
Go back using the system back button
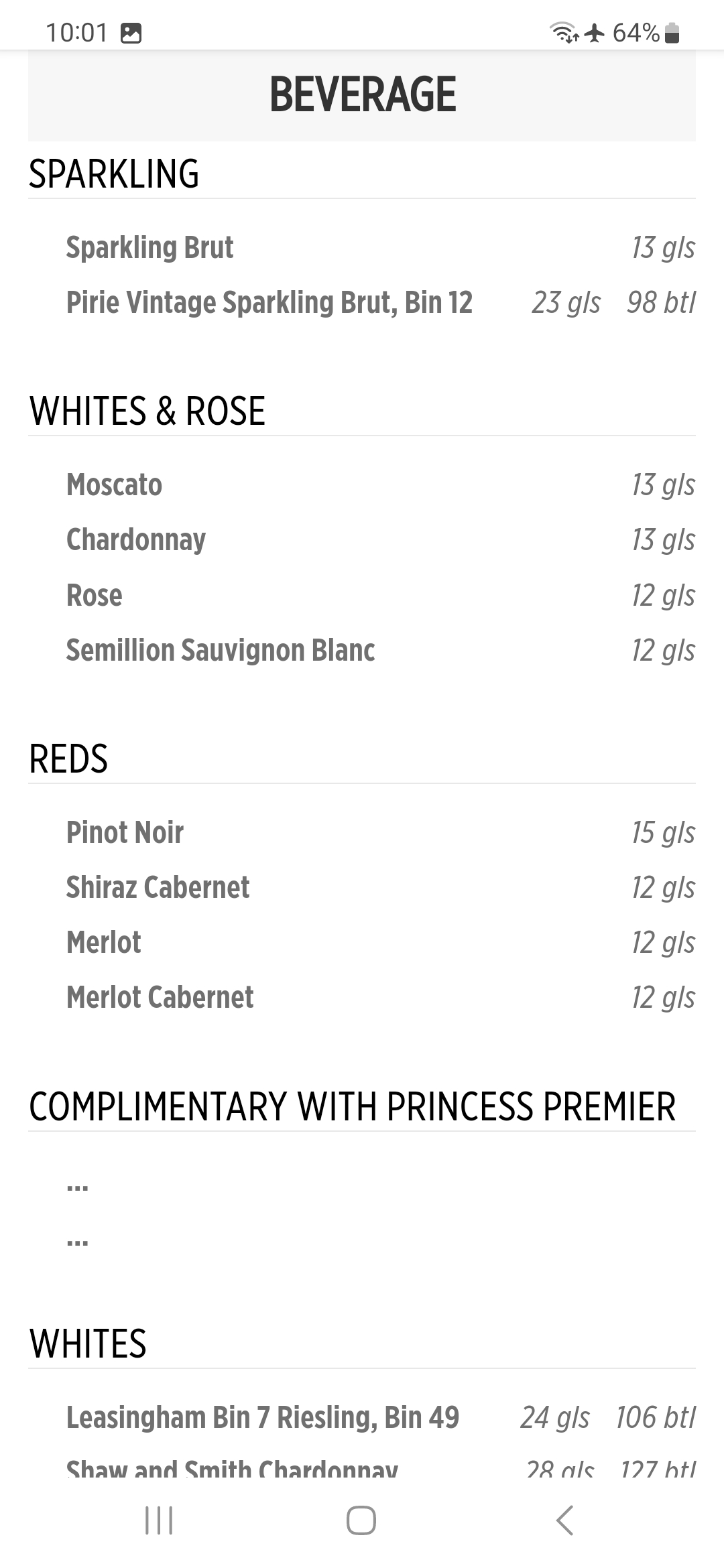pos(564,1520)
